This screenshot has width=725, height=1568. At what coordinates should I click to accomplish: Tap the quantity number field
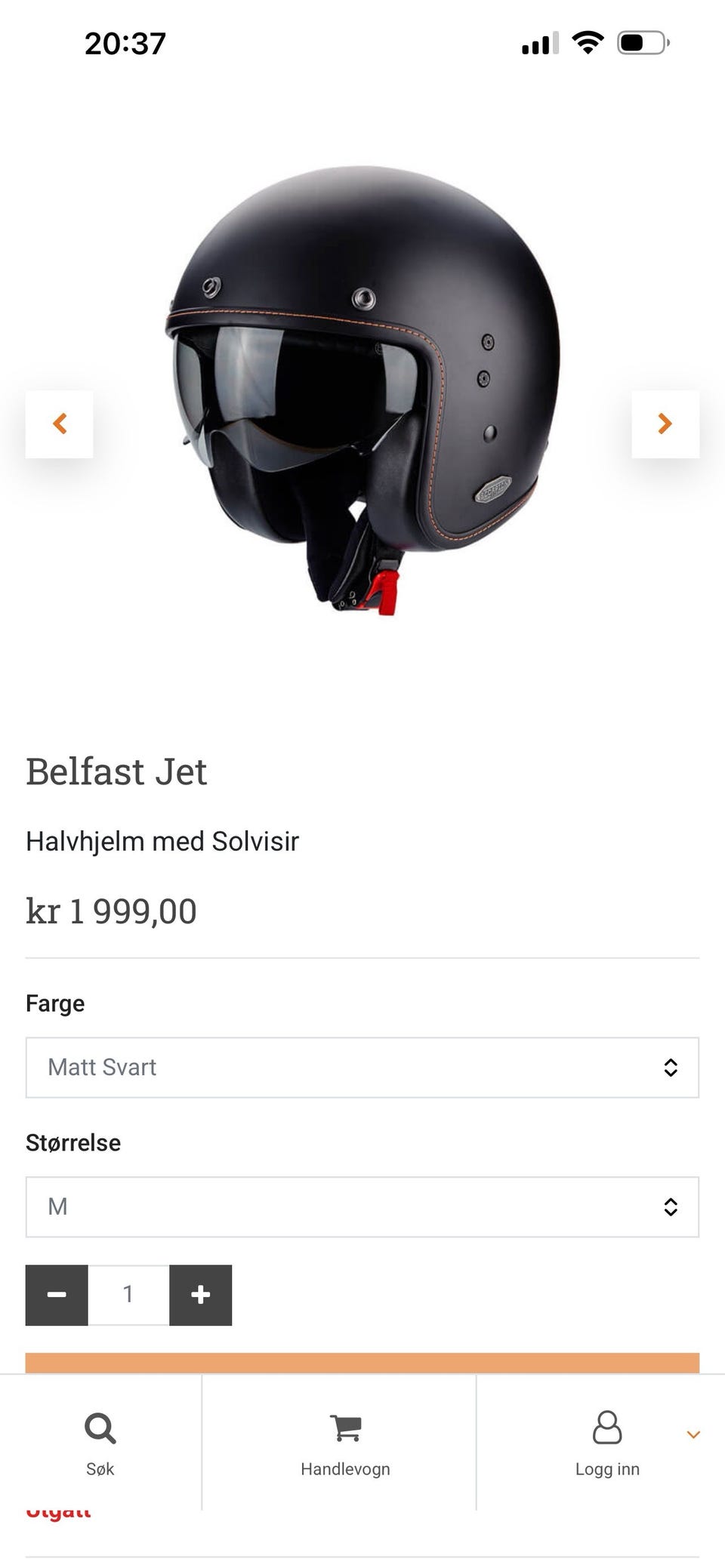point(128,1295)
